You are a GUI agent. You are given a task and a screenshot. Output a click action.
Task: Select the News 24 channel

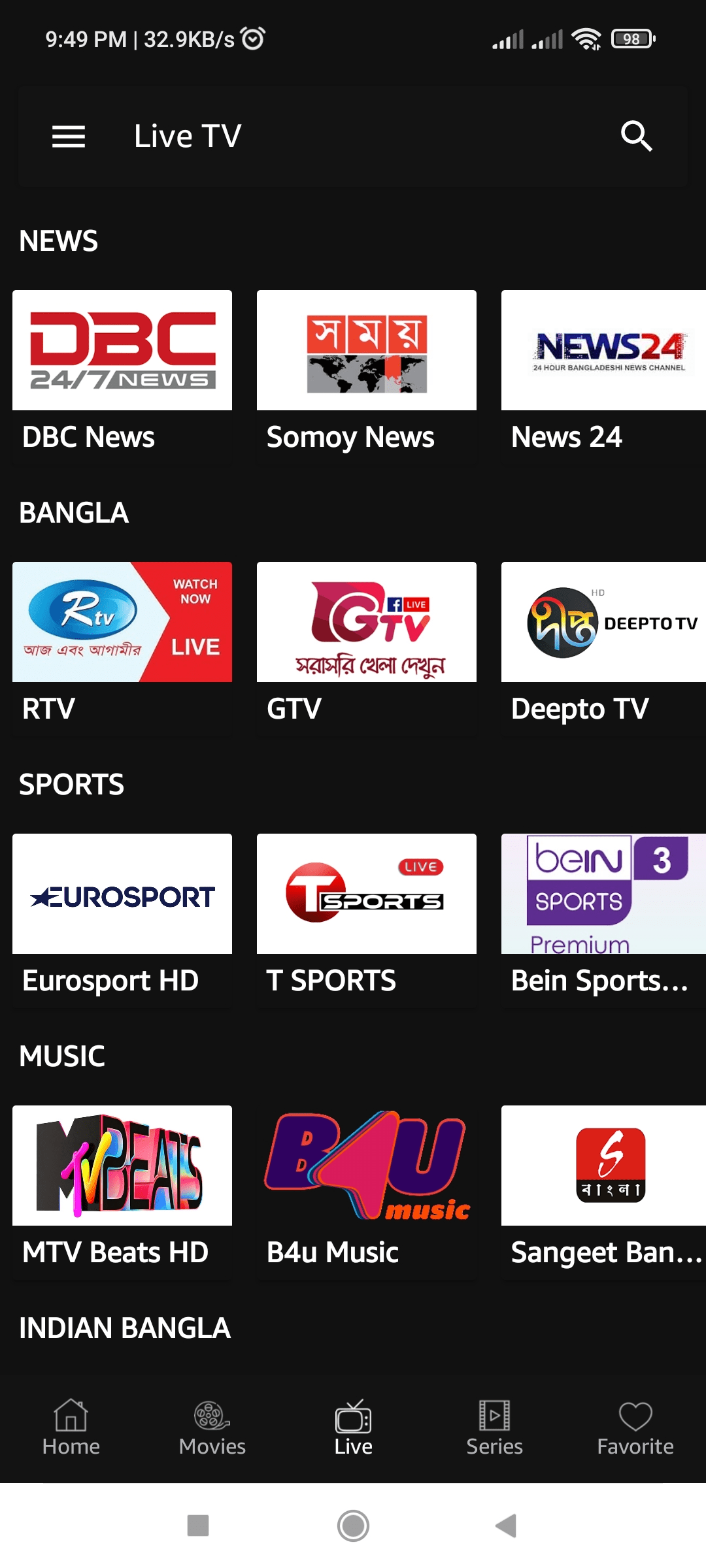pyautogui.click(x=603, y=377)
